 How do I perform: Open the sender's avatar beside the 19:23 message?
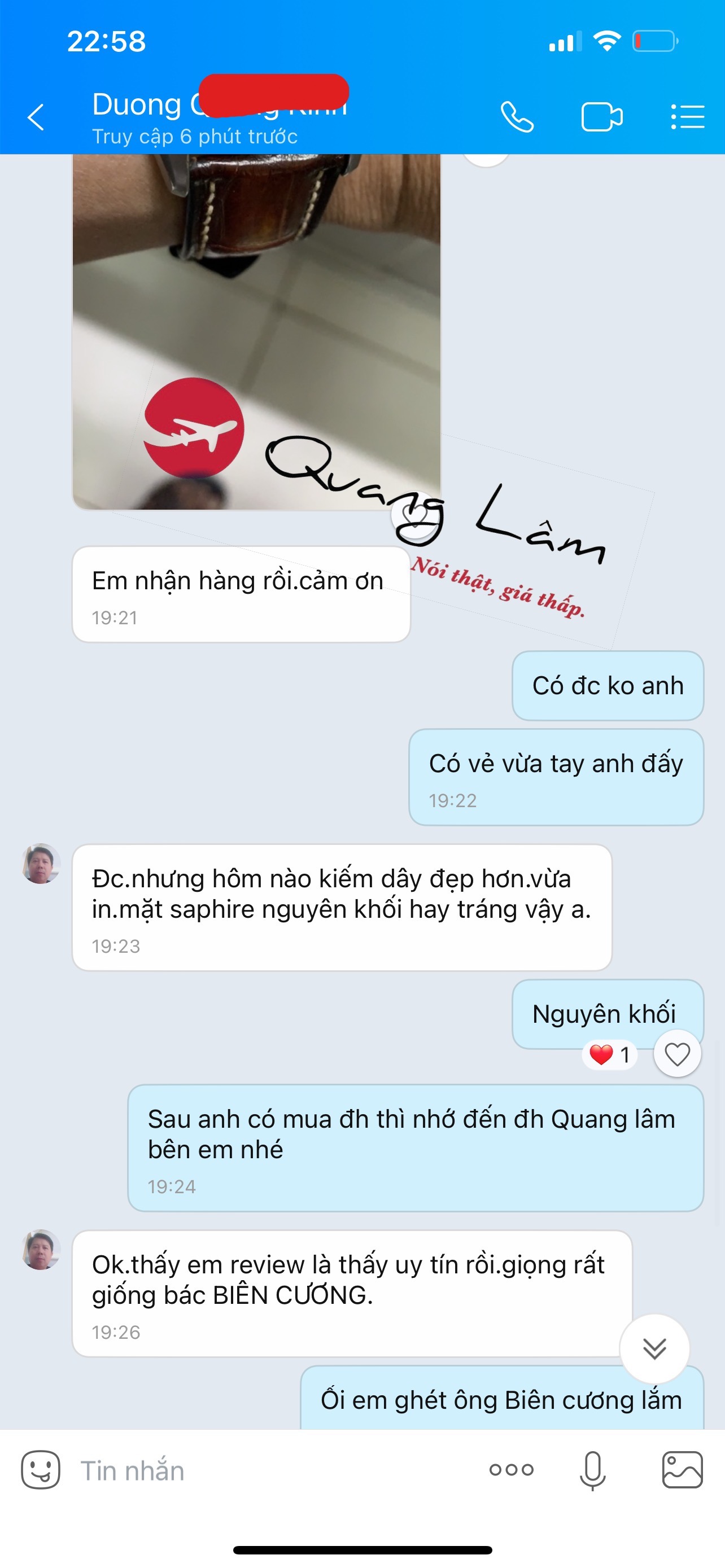pyautogui.click(x=41, y=864)
